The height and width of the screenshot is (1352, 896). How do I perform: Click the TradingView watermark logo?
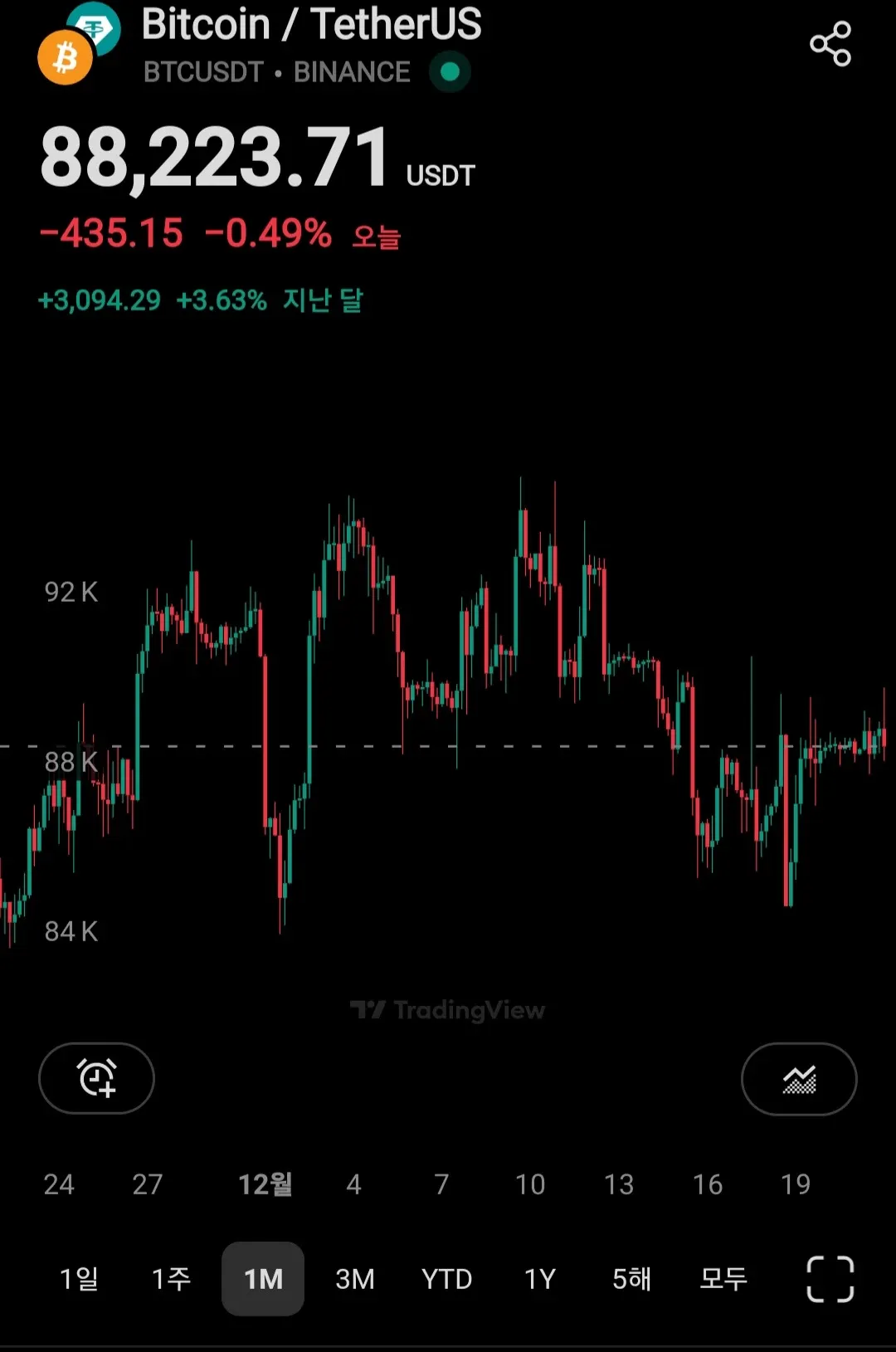pos(448,1010)
